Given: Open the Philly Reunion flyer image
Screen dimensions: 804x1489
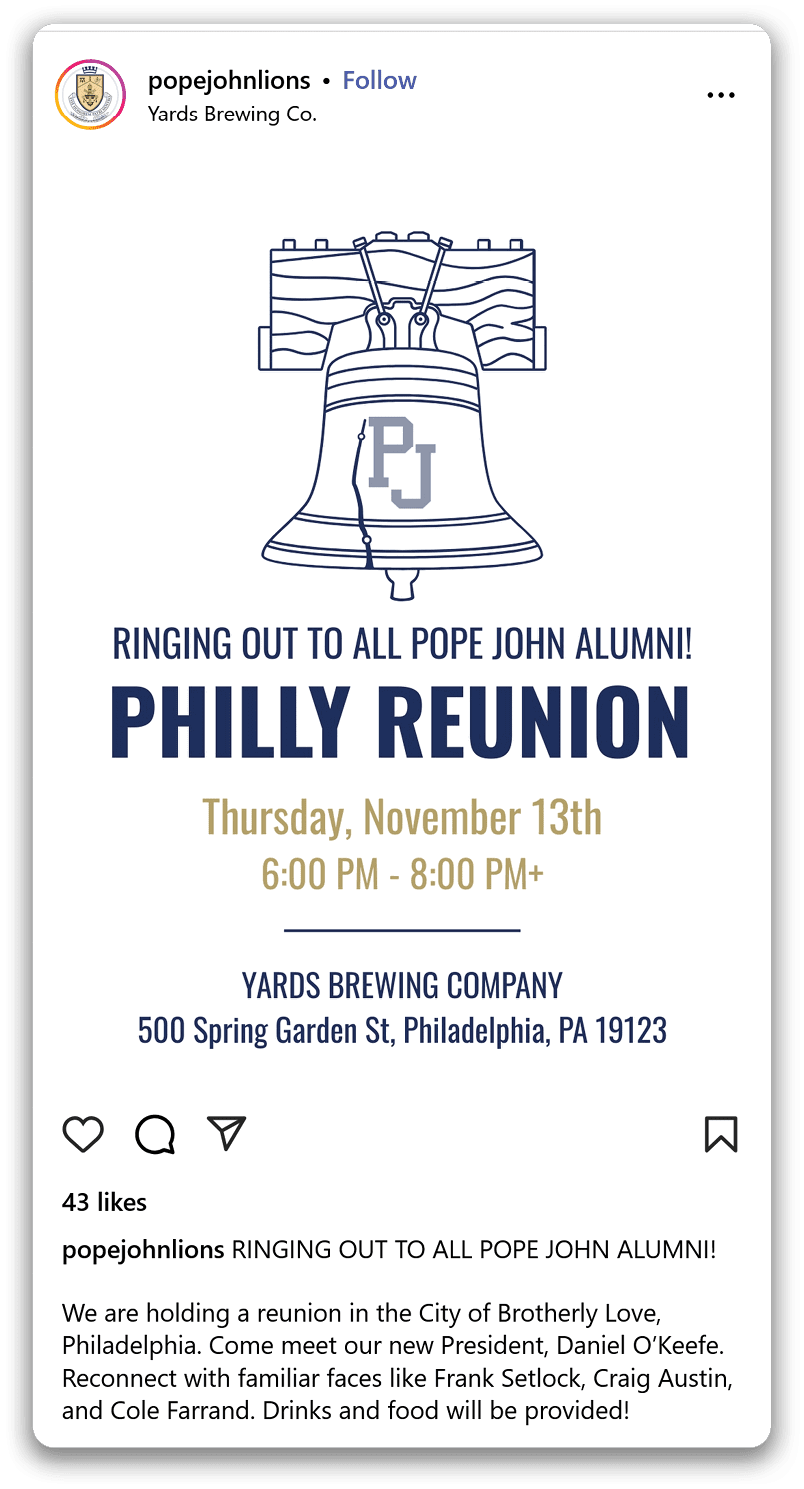Looking at the screenshot, I should [x=402, y=620].
